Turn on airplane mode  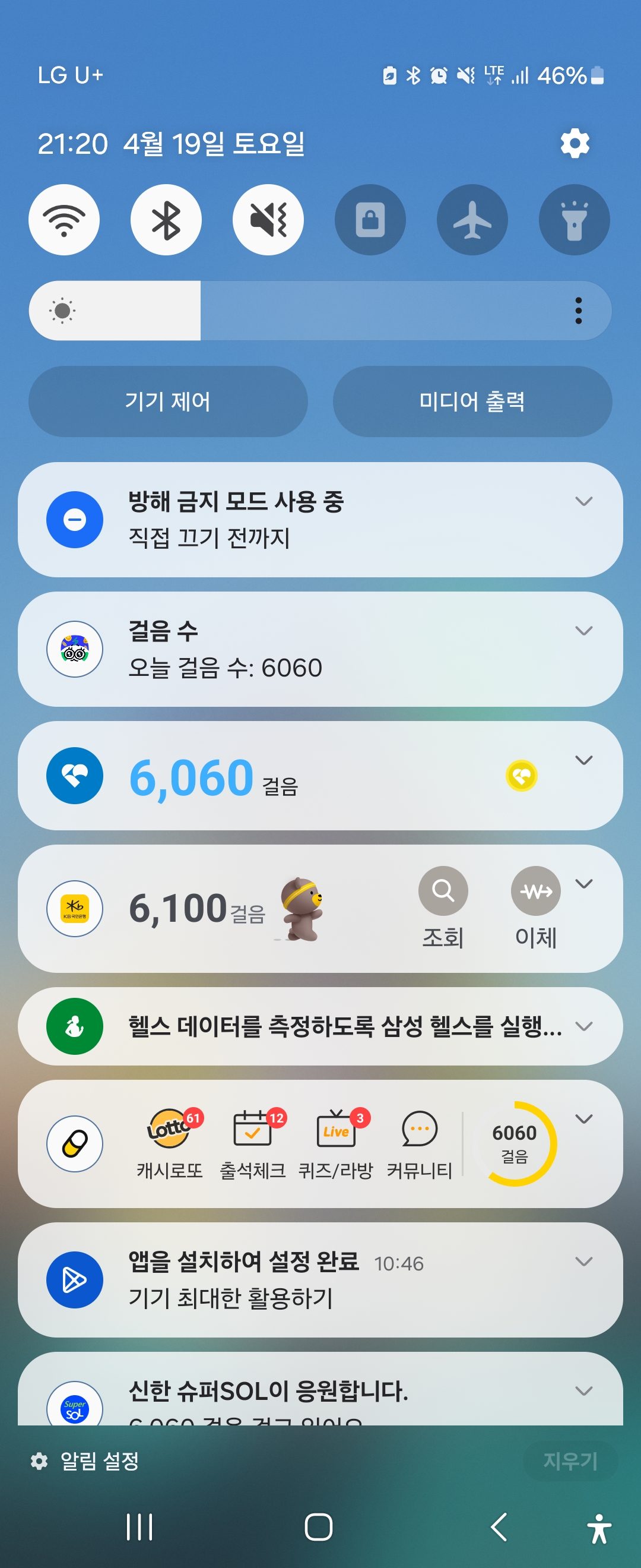pyautogui.click(x=472, y=220)
